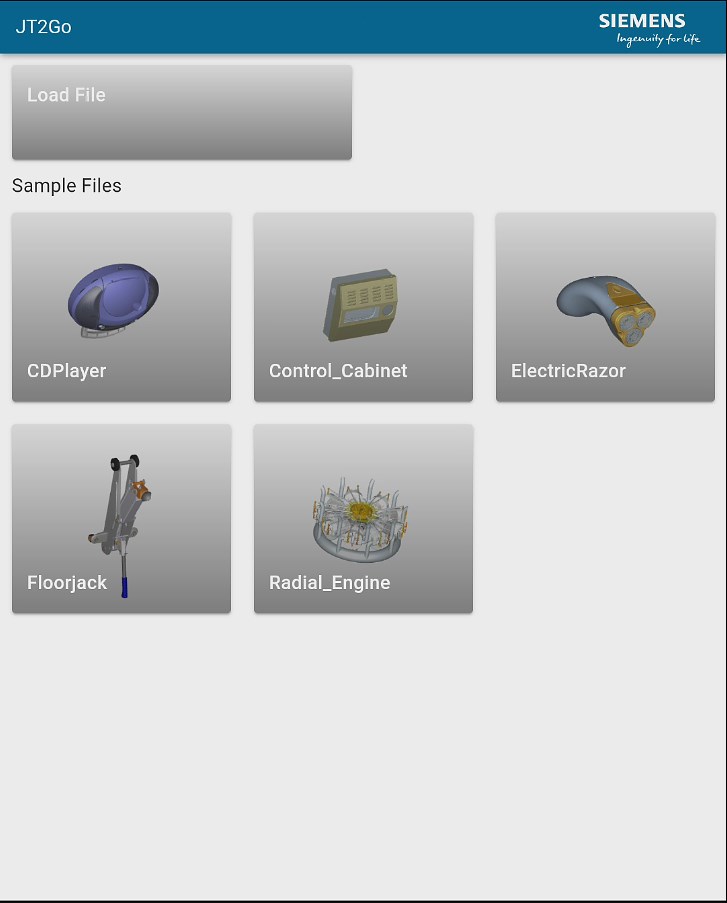
Task: Open the CDPlayer sample file
Action: pos(121,307)
